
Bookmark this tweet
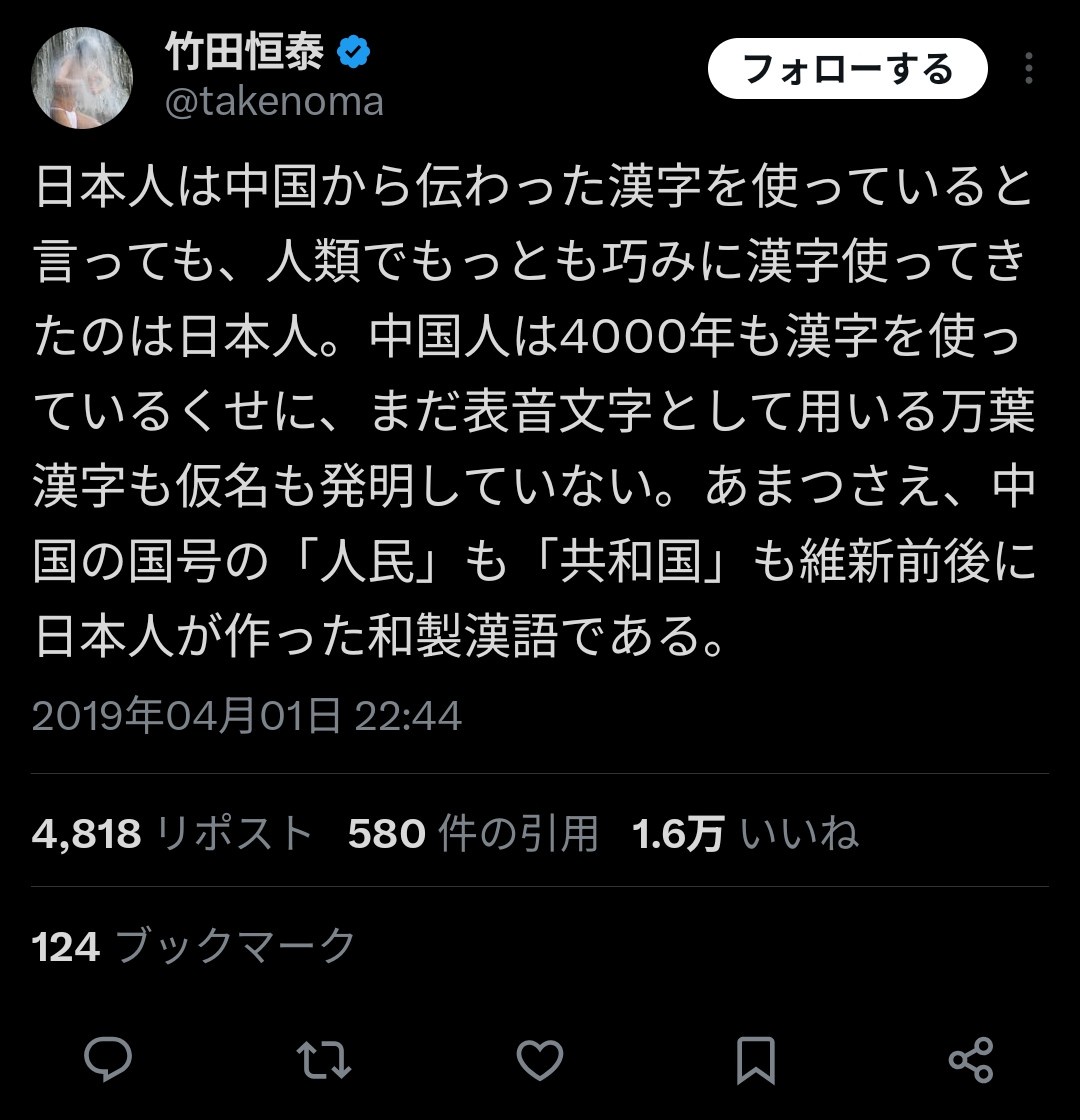point(755,1060)
